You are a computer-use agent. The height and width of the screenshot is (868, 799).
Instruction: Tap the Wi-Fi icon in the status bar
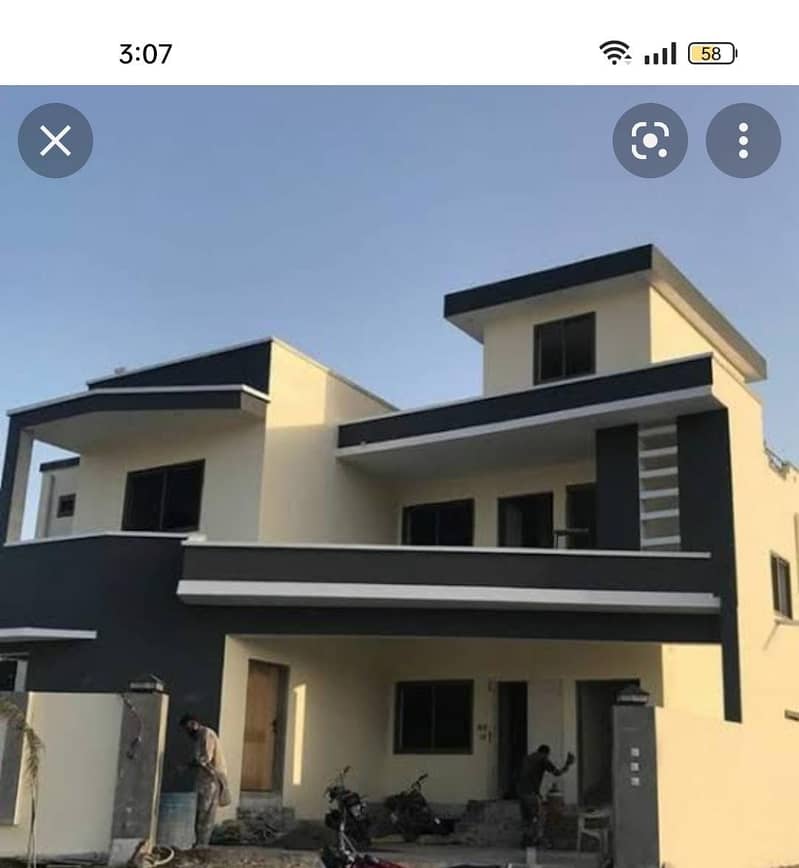[617, 53]
